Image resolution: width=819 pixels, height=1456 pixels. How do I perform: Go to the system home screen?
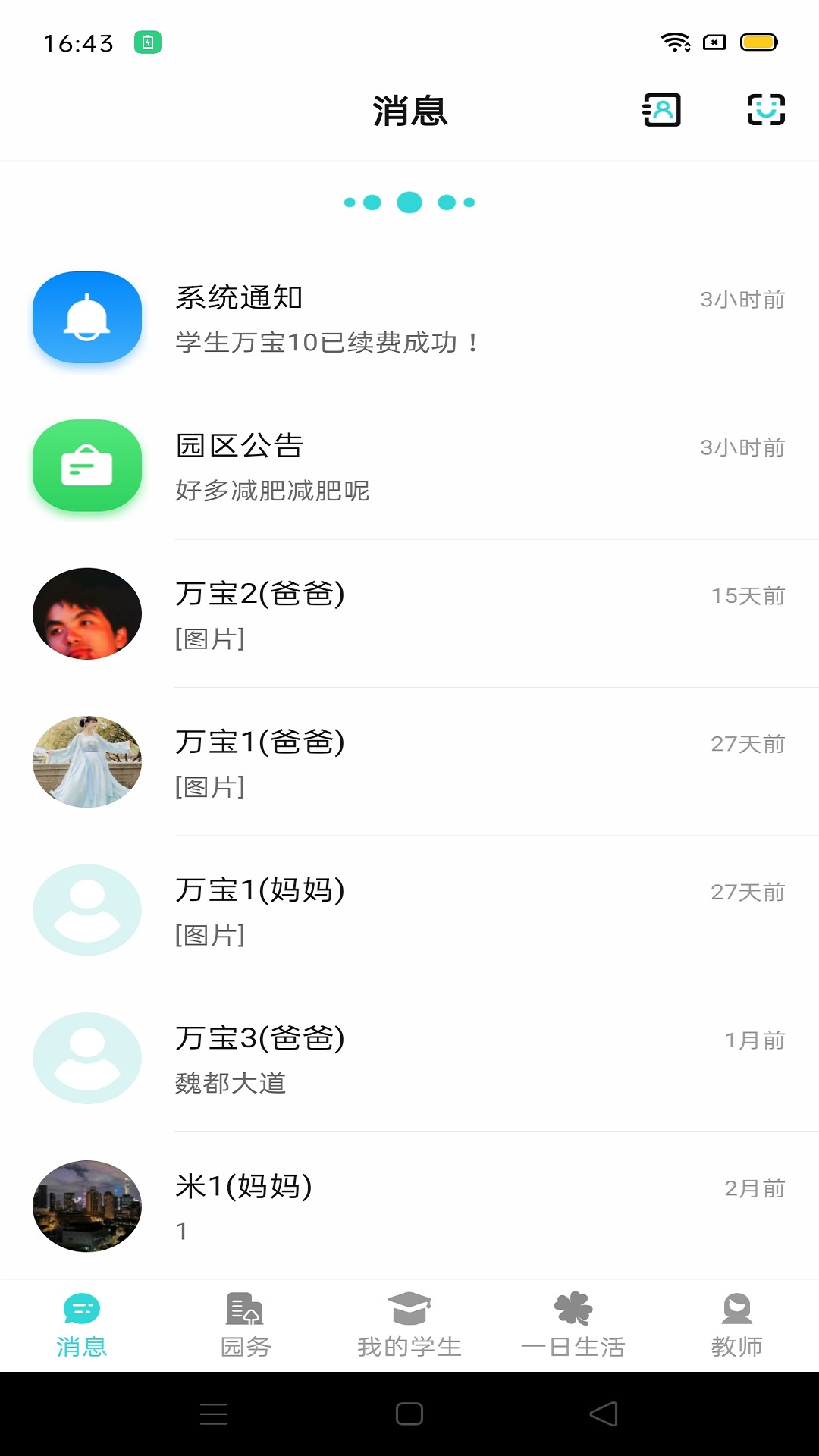[x=409, y=1414]
